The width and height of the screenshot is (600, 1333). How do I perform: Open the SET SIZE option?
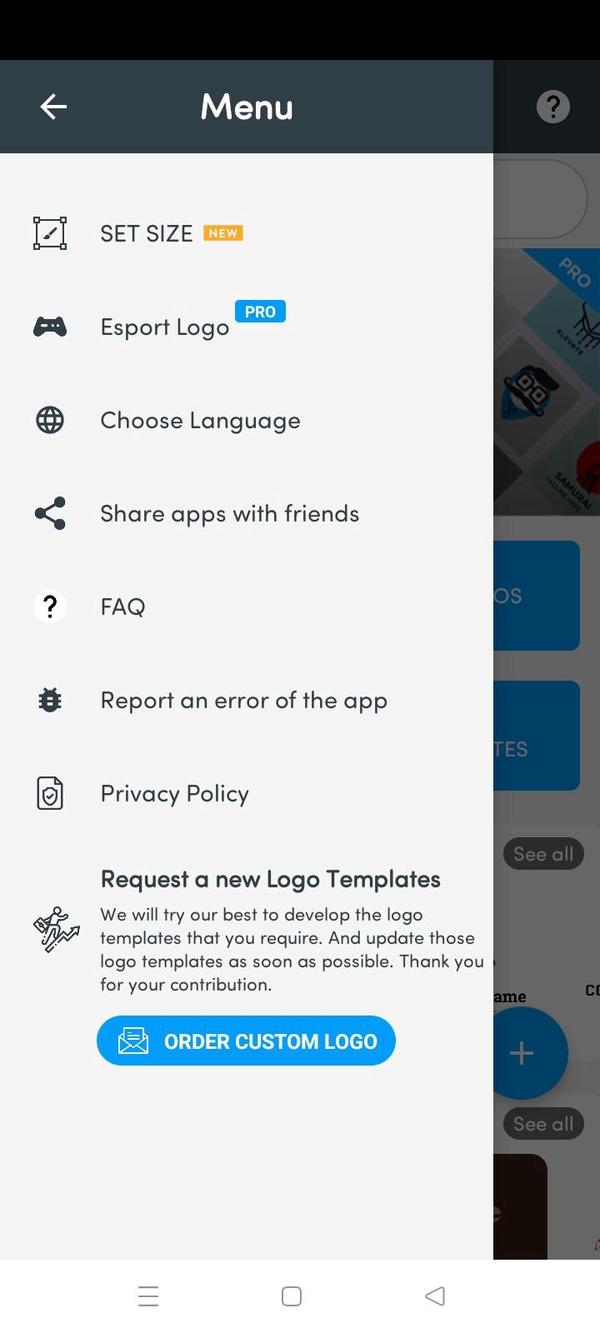pos(246,233)
